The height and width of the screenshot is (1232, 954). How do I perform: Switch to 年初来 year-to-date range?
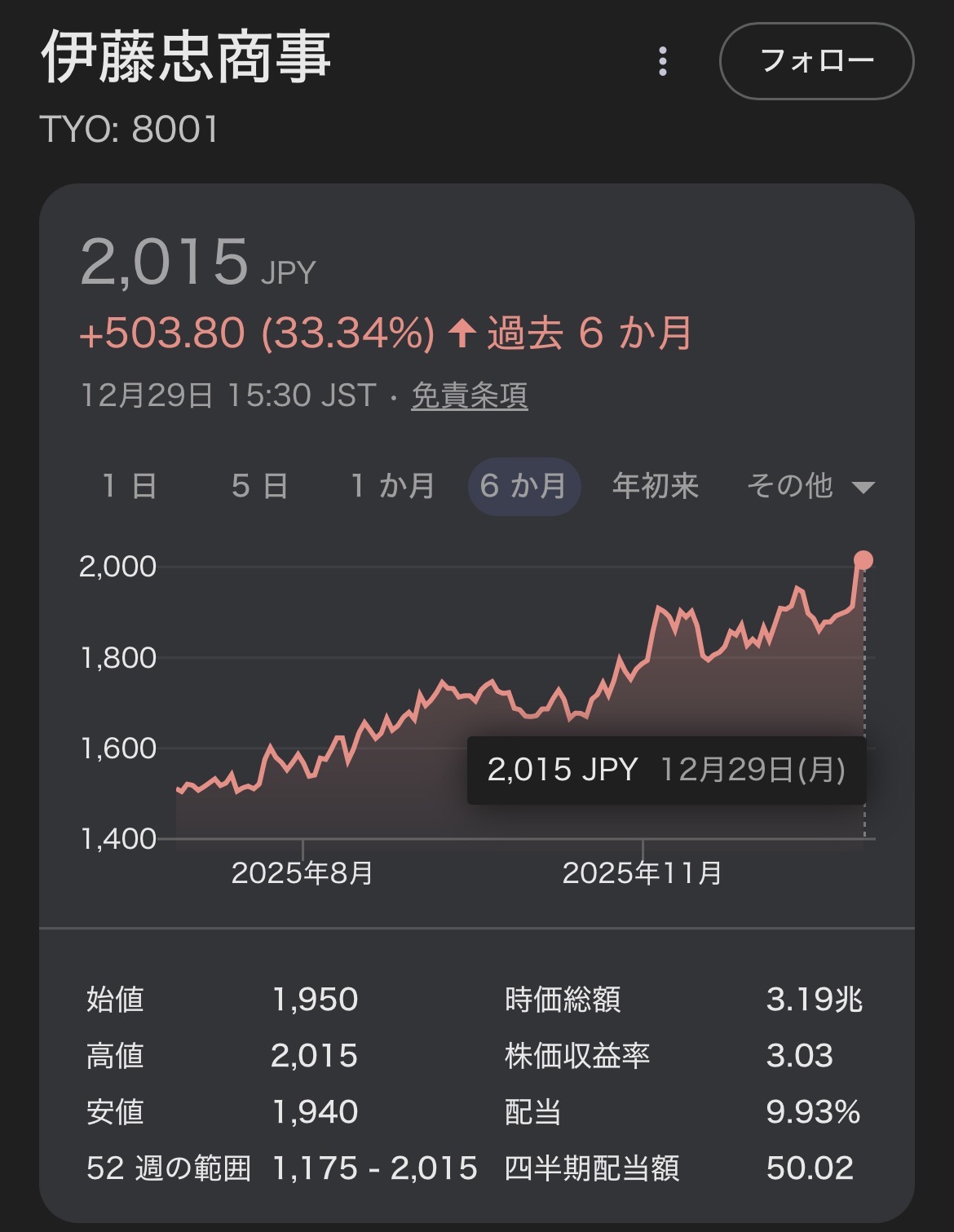tap(656, 486)
